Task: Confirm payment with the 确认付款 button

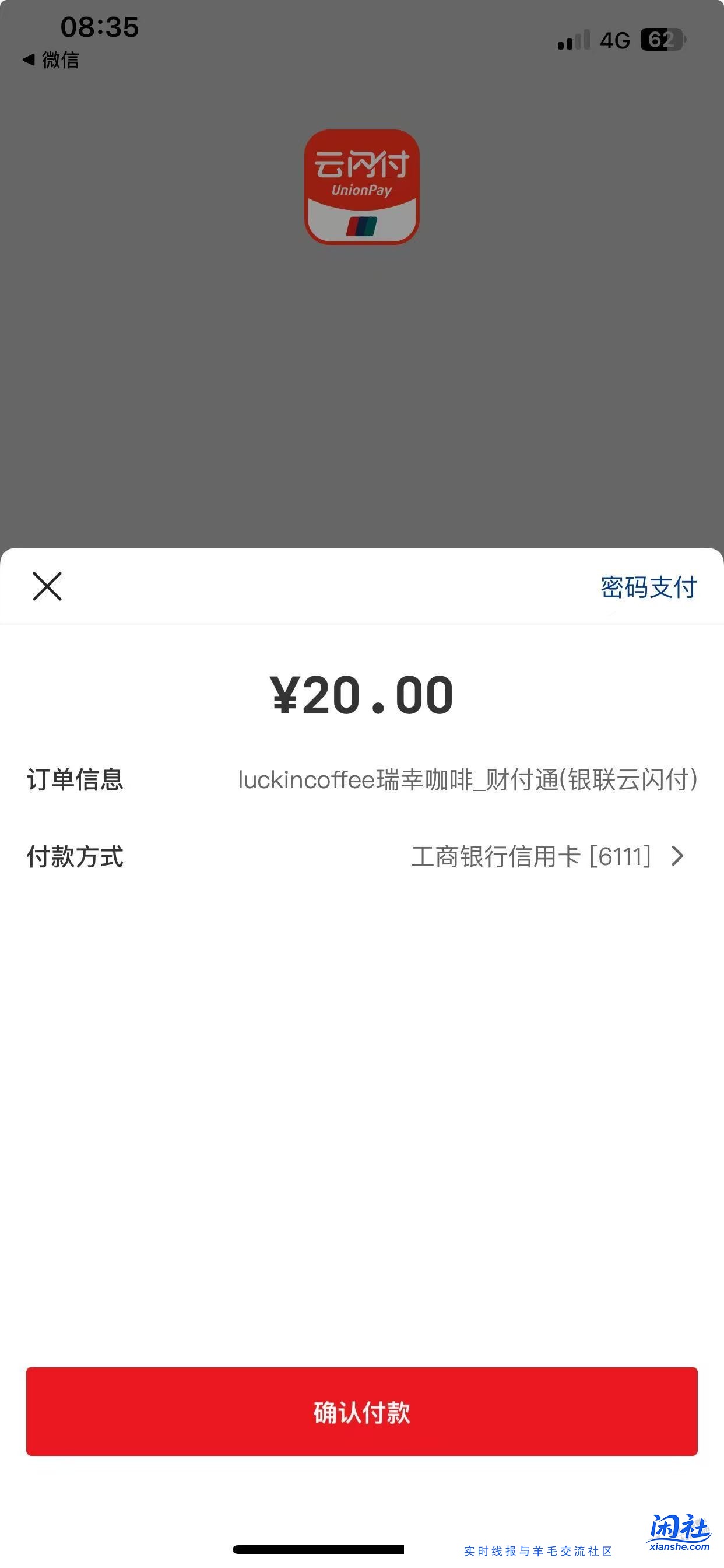Action: tap(361, 1414)
